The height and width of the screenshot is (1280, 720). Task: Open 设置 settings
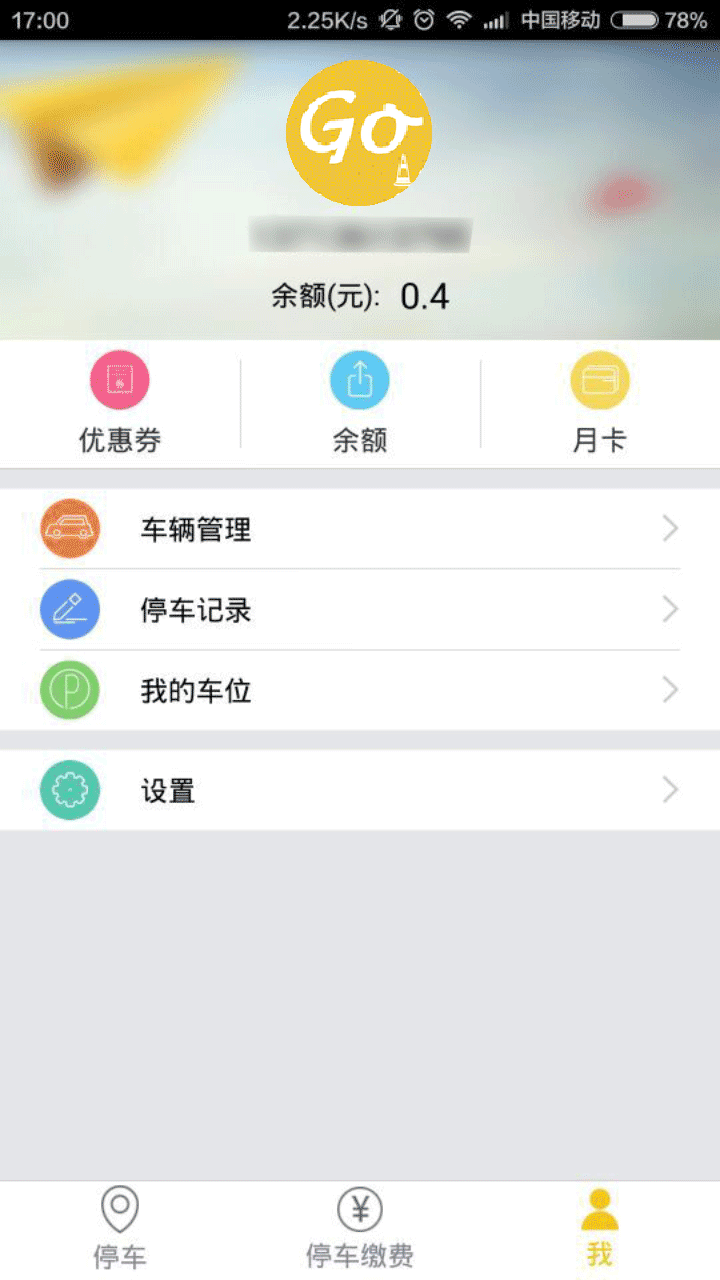point(360,790)
